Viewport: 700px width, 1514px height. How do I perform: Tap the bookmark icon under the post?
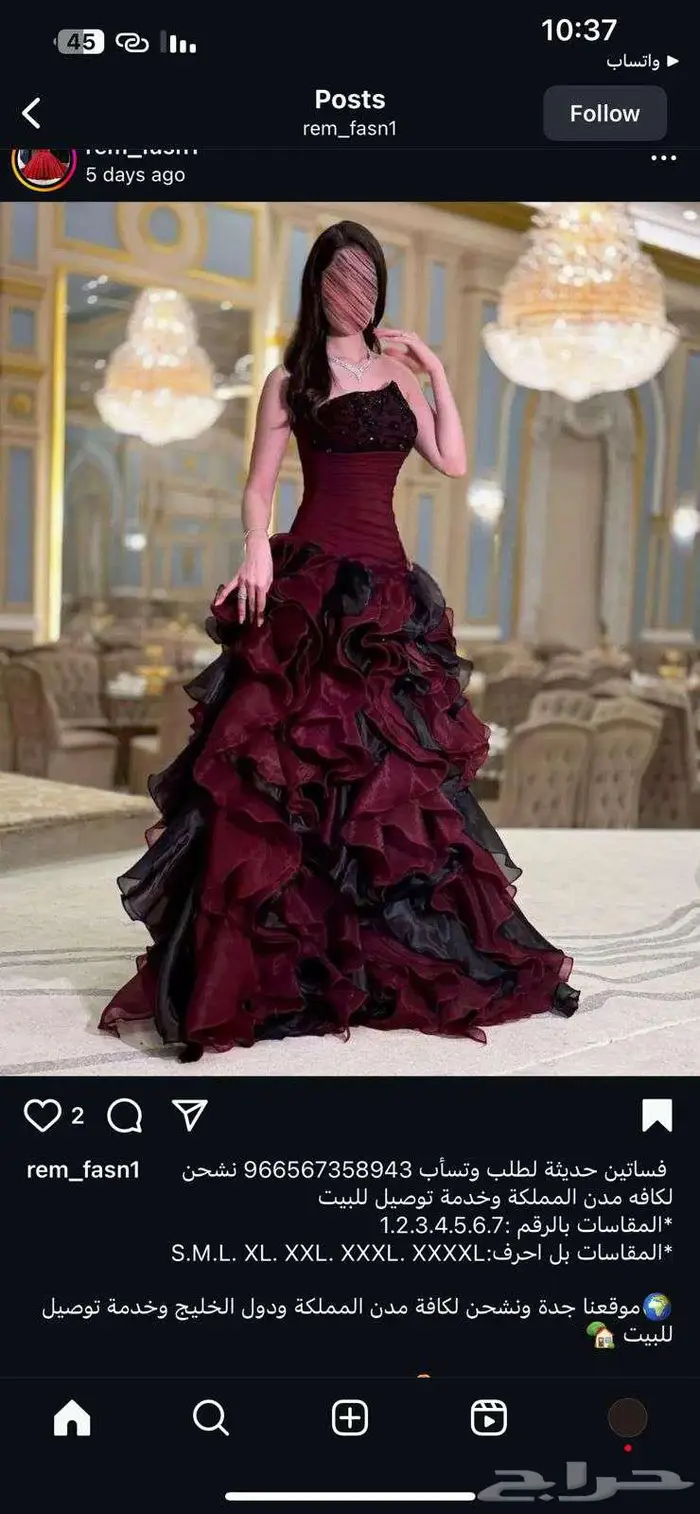[x=657, y=1115]
